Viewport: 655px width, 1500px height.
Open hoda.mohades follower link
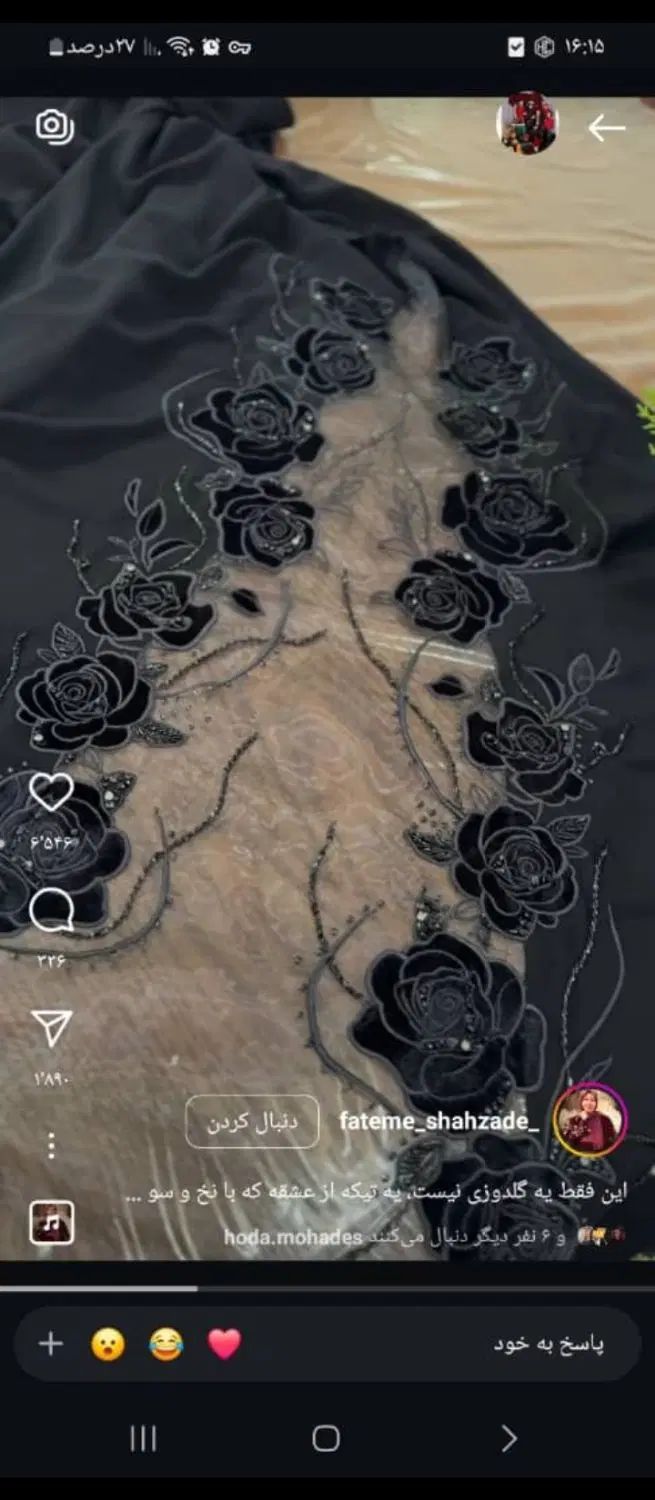click(x=293, y=1237)
